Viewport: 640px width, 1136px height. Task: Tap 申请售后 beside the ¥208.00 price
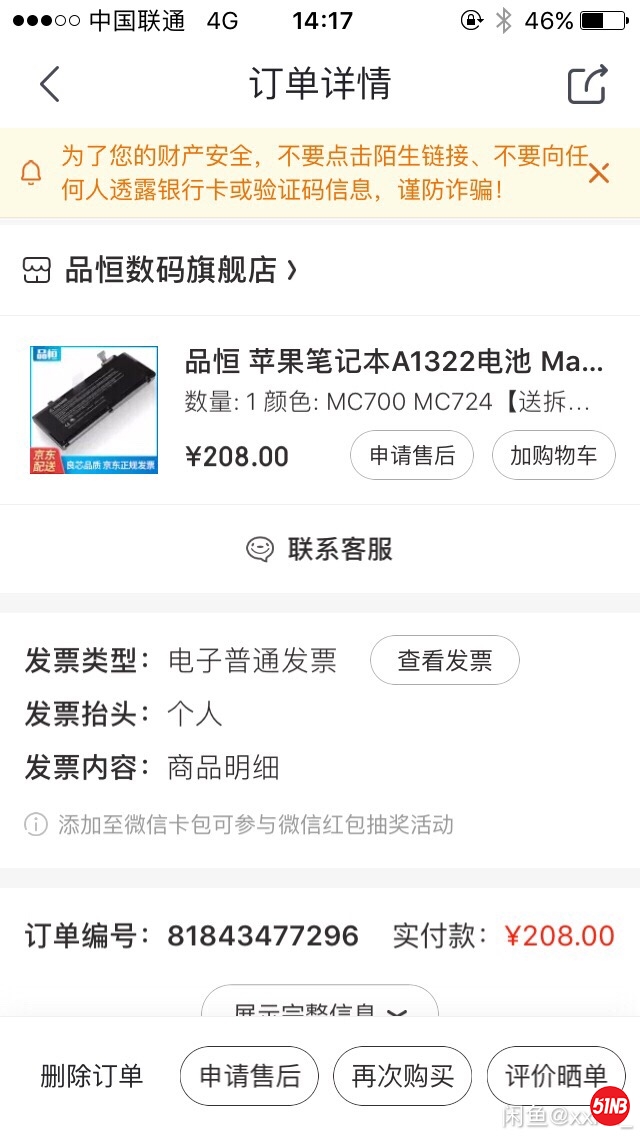[412, 456]
